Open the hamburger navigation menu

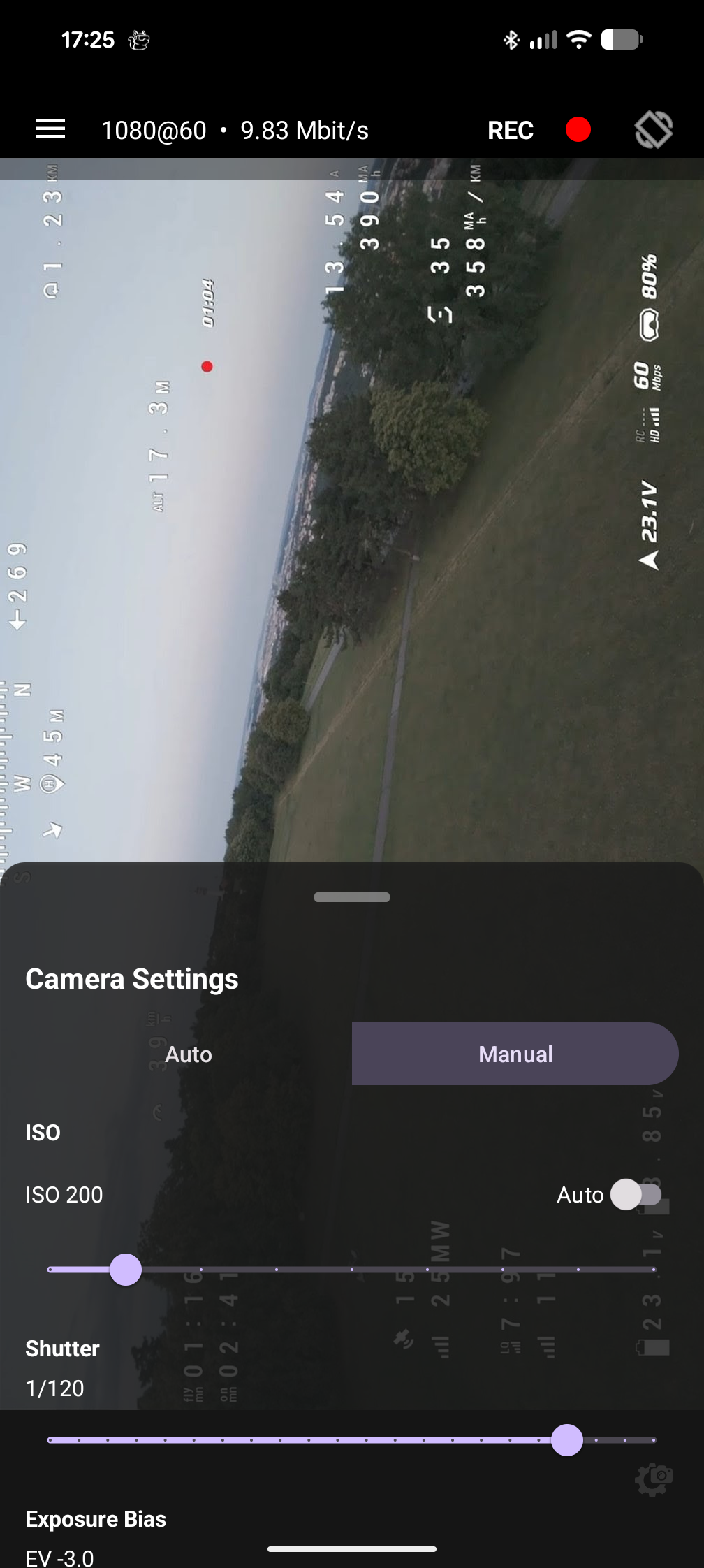coord(50,129)
